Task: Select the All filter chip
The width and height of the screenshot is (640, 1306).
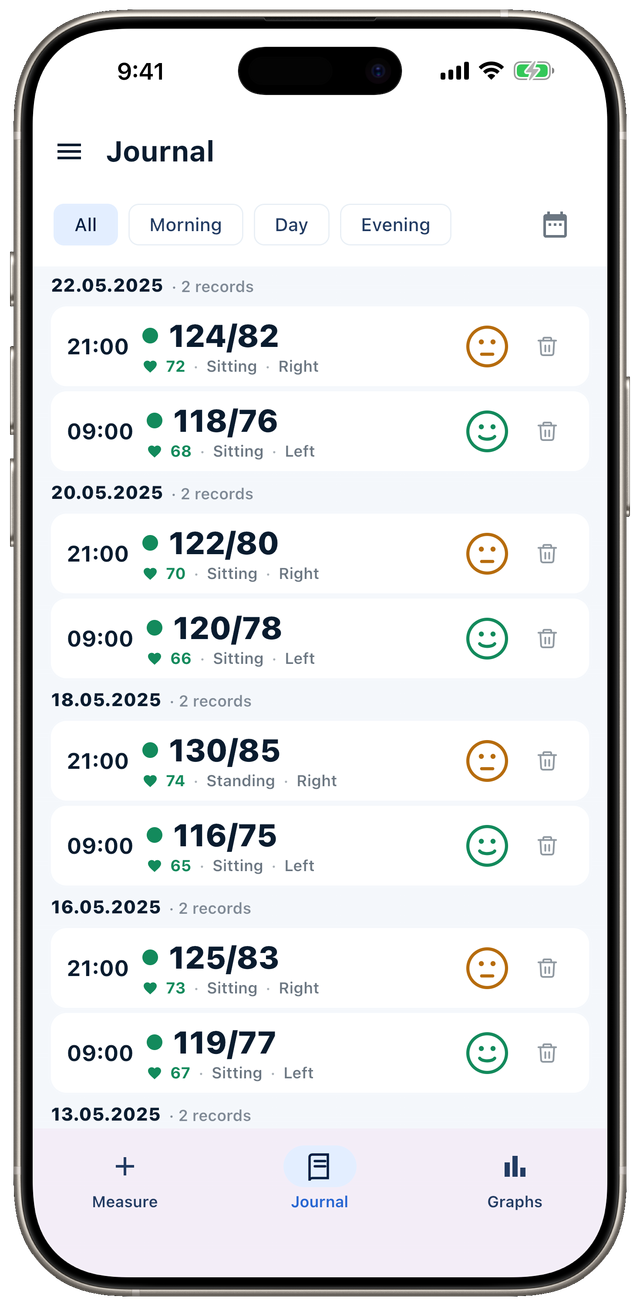Action: (x=86, y=225)
